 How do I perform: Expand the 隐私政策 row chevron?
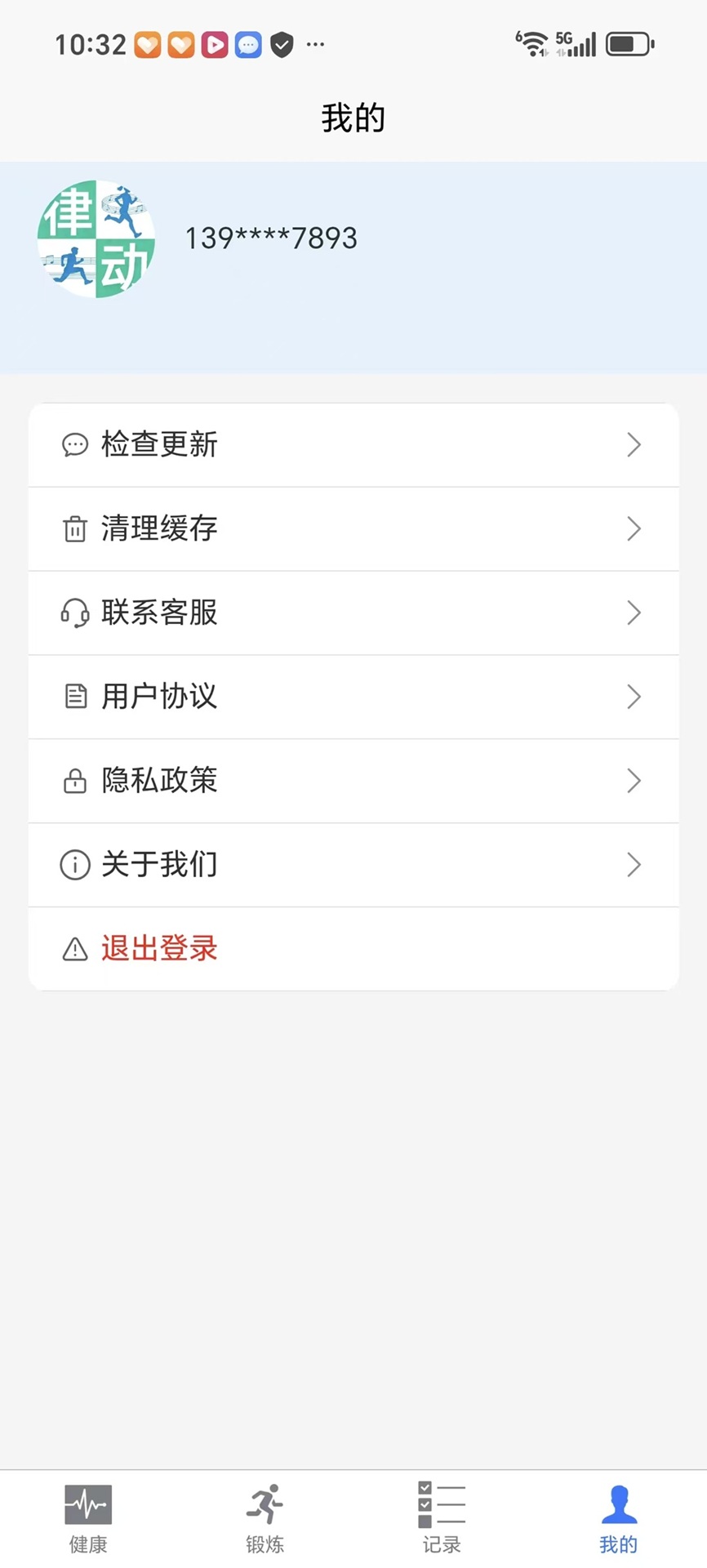pyautogui.click(x=634, y=782)
